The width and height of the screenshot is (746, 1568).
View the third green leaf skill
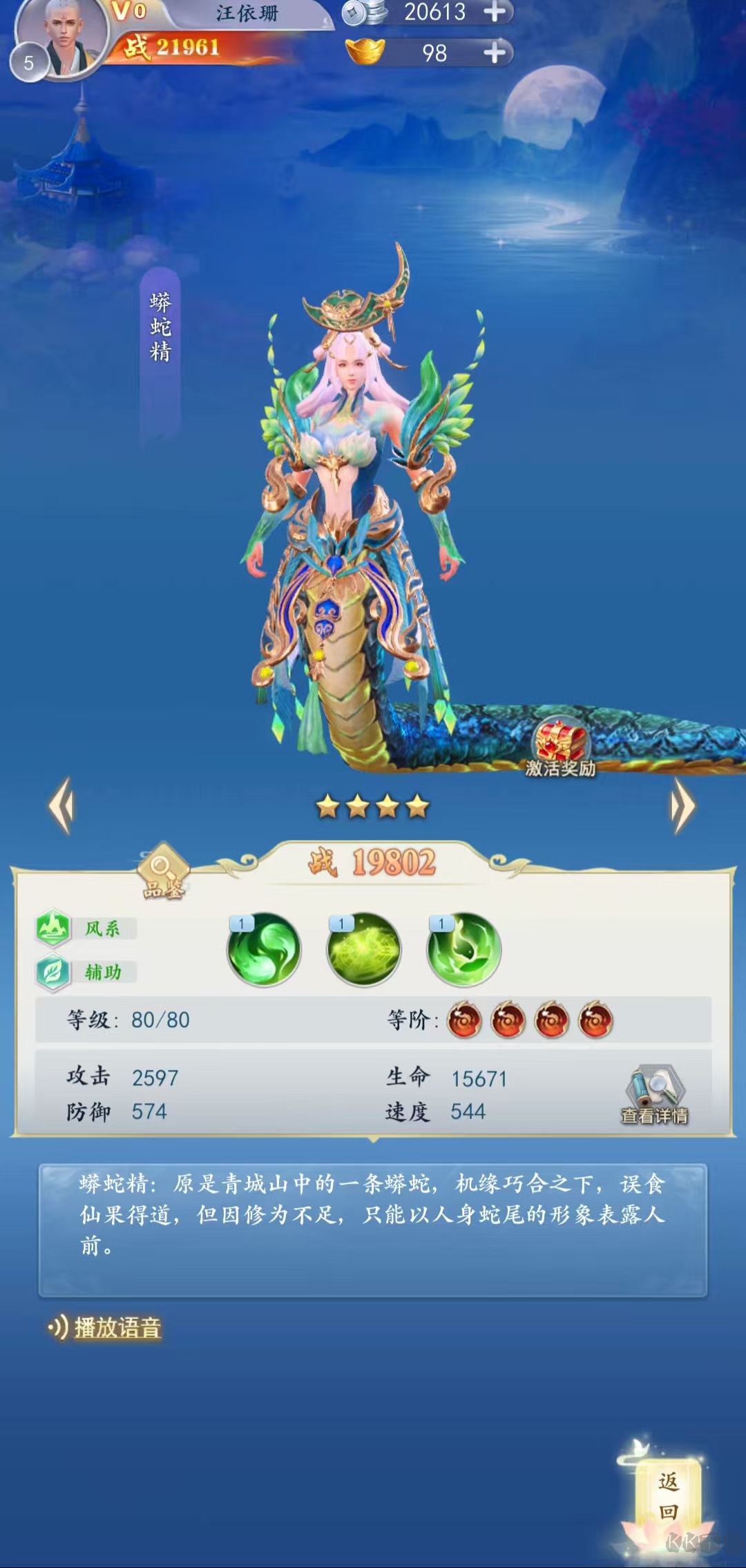(x=463, y=949)
